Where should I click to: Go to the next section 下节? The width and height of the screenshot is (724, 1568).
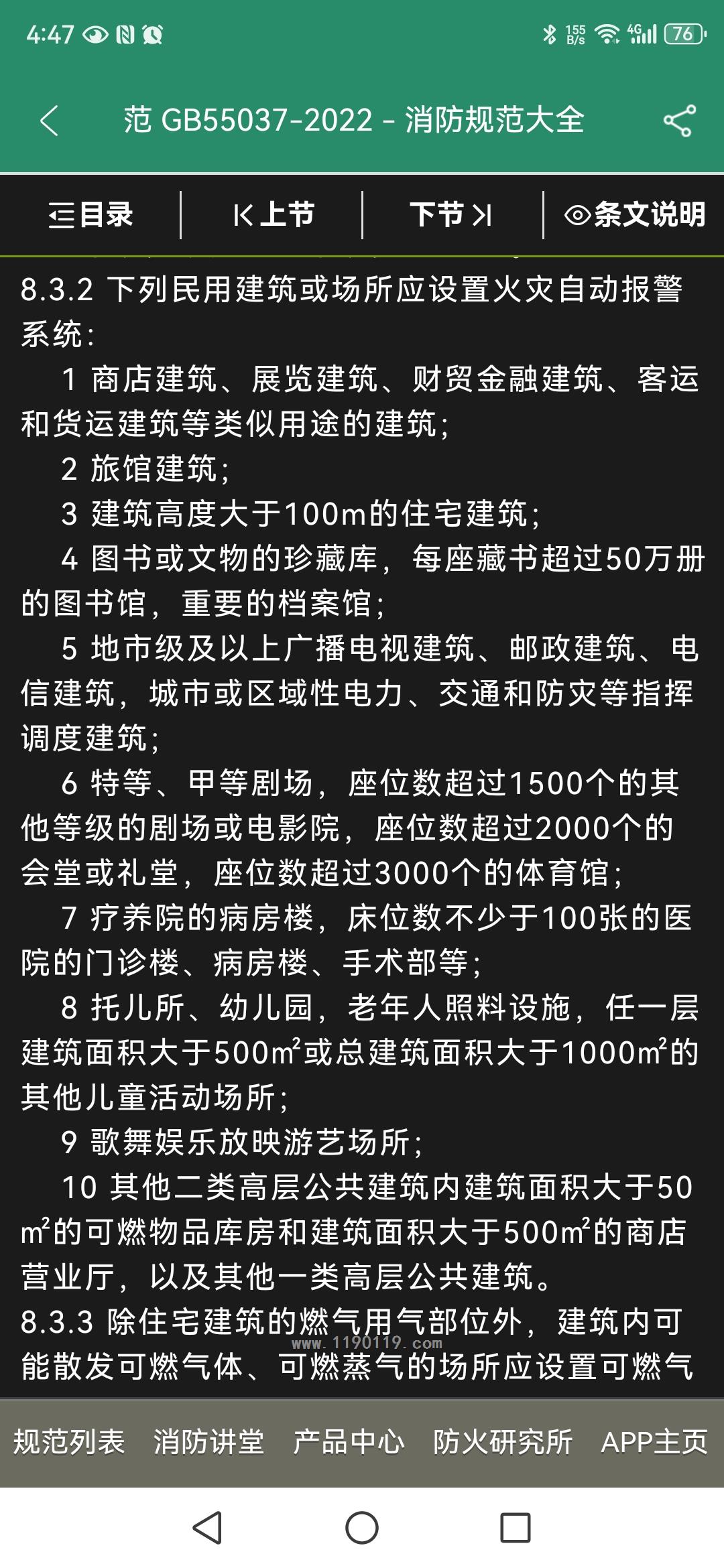click(451, 215)
